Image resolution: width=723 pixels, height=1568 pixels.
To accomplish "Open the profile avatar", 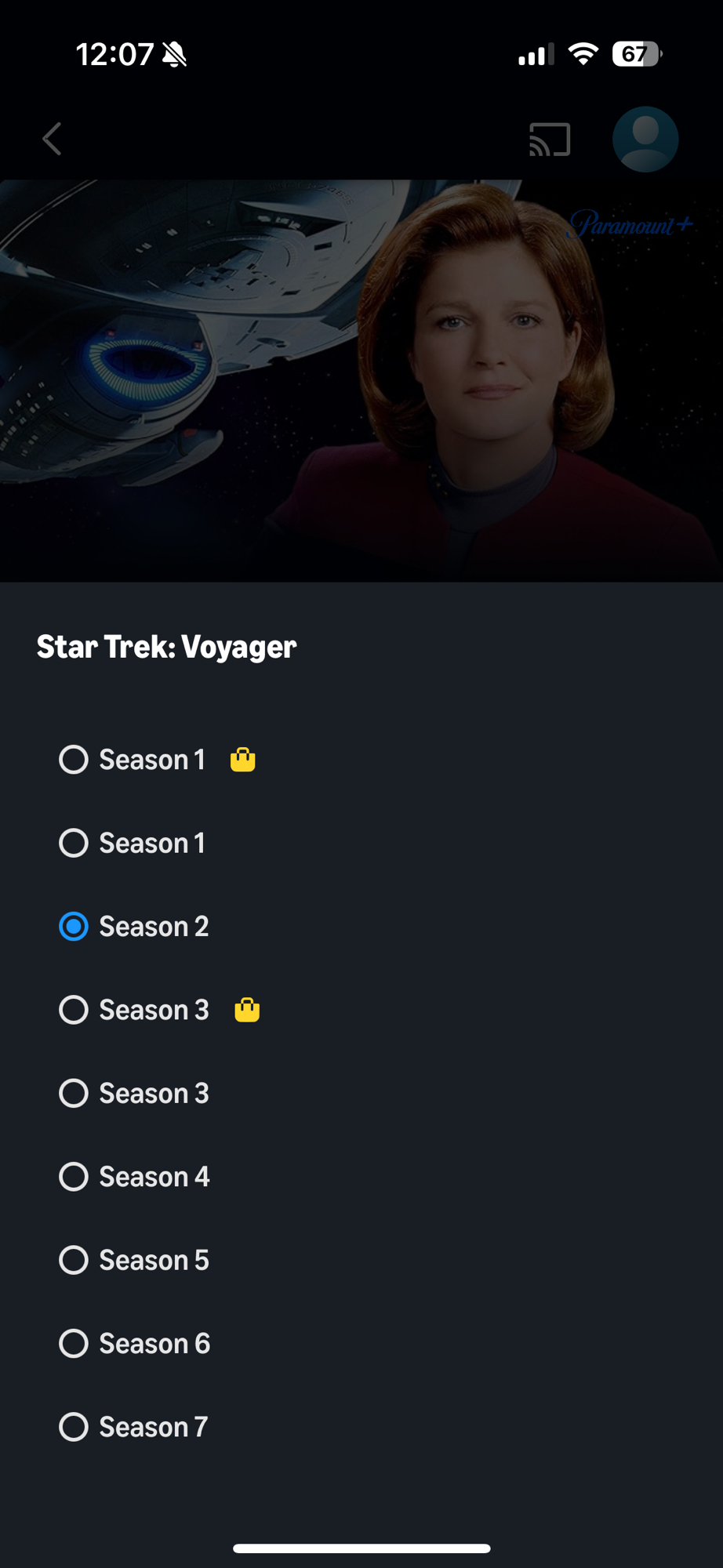I will (x=645, y=140).
